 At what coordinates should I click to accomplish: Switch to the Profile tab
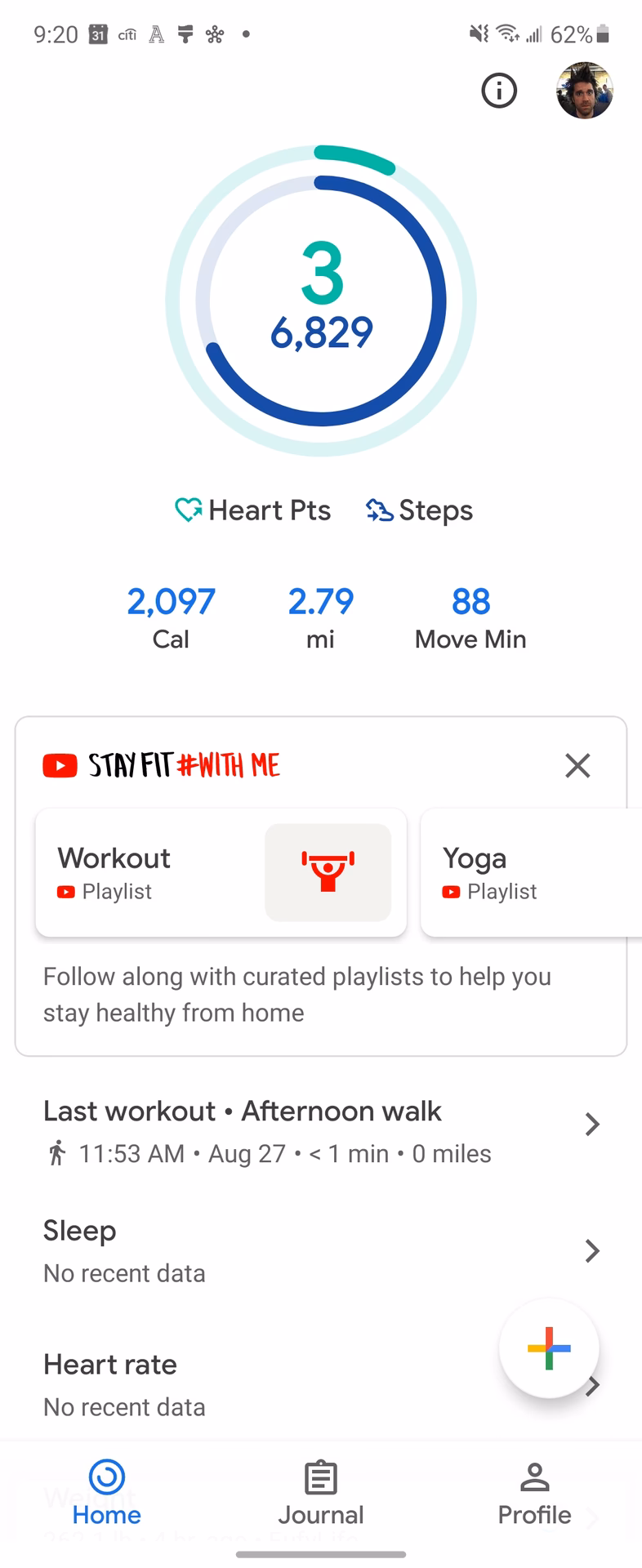click(x=534, y=1494)
